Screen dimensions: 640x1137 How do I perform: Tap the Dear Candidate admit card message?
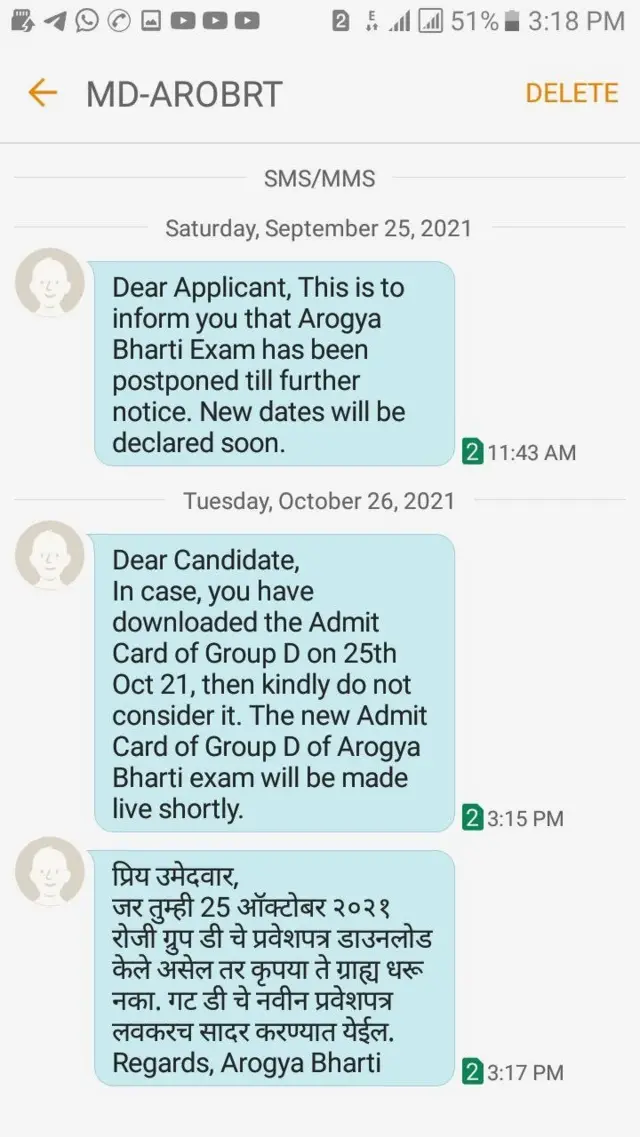273,683
